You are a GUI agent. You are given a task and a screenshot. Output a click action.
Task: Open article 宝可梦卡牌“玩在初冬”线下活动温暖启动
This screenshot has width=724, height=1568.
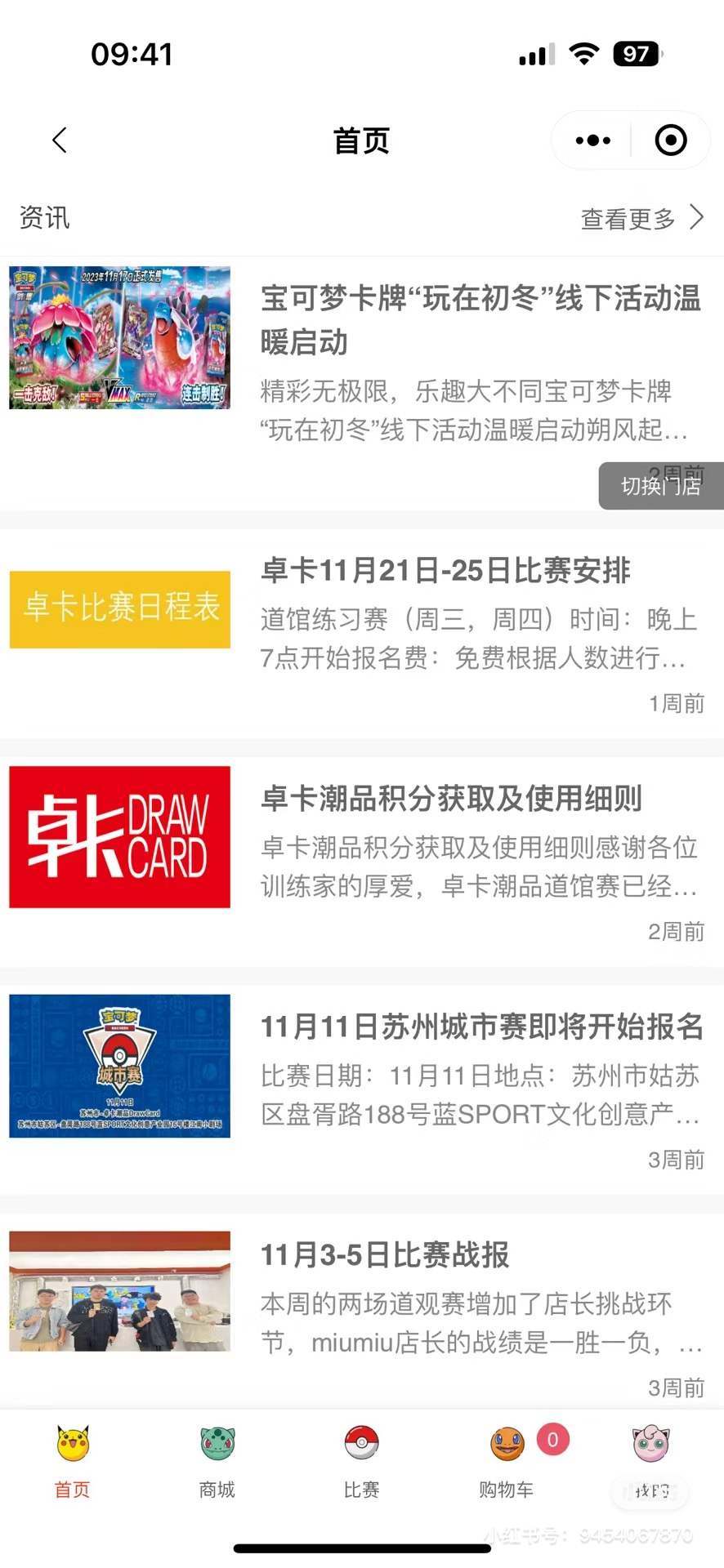(480, 320)
